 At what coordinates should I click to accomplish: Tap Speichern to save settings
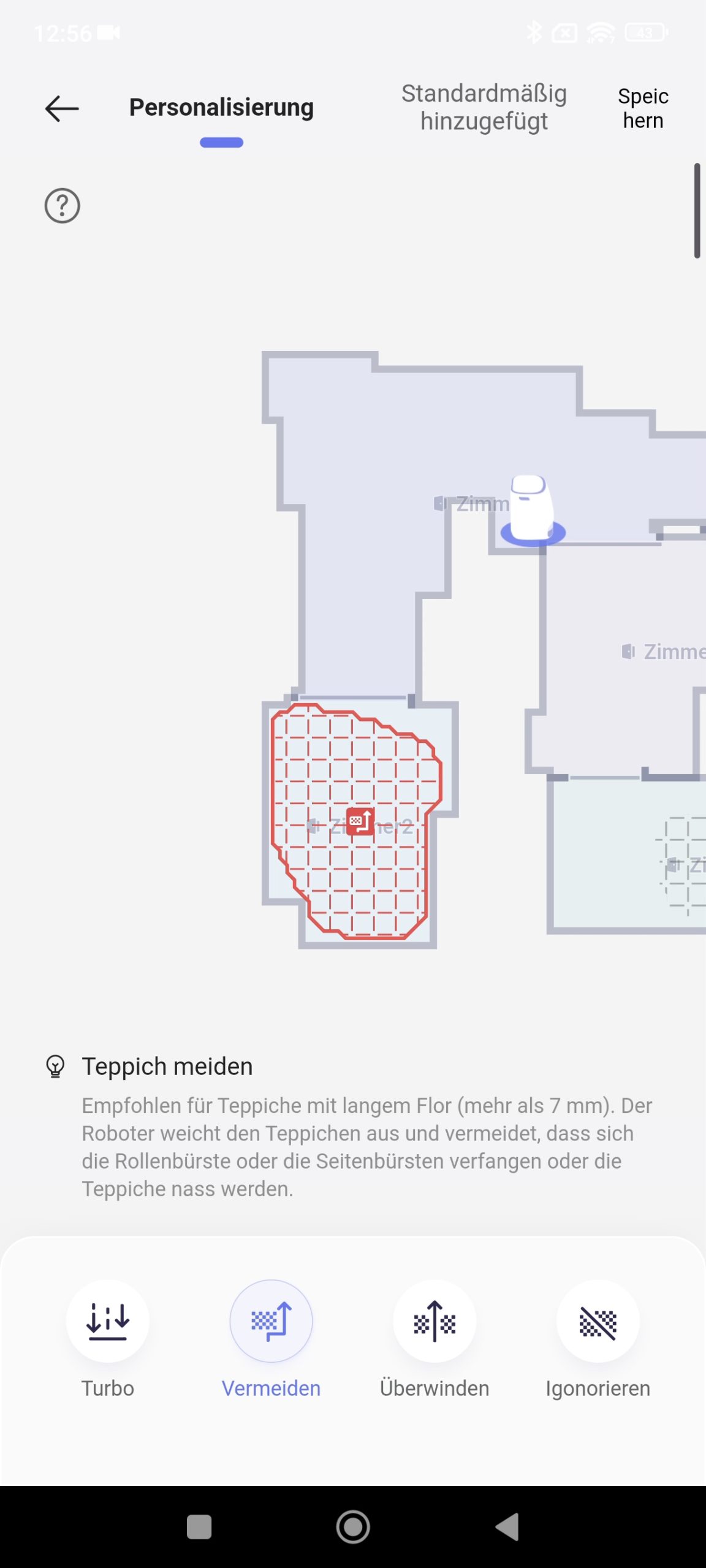643,108
